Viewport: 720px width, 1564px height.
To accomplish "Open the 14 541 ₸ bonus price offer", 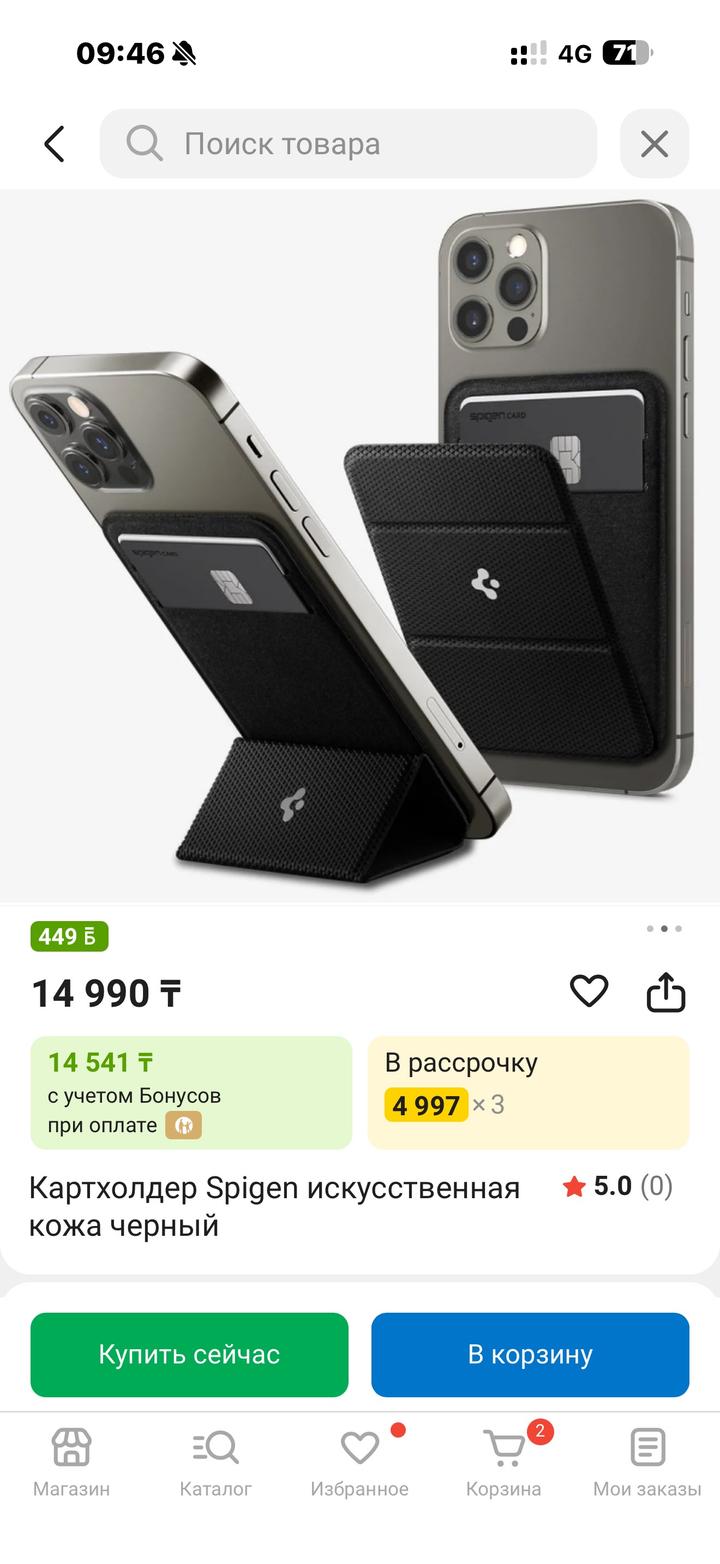I will [x=191, y=1092].
